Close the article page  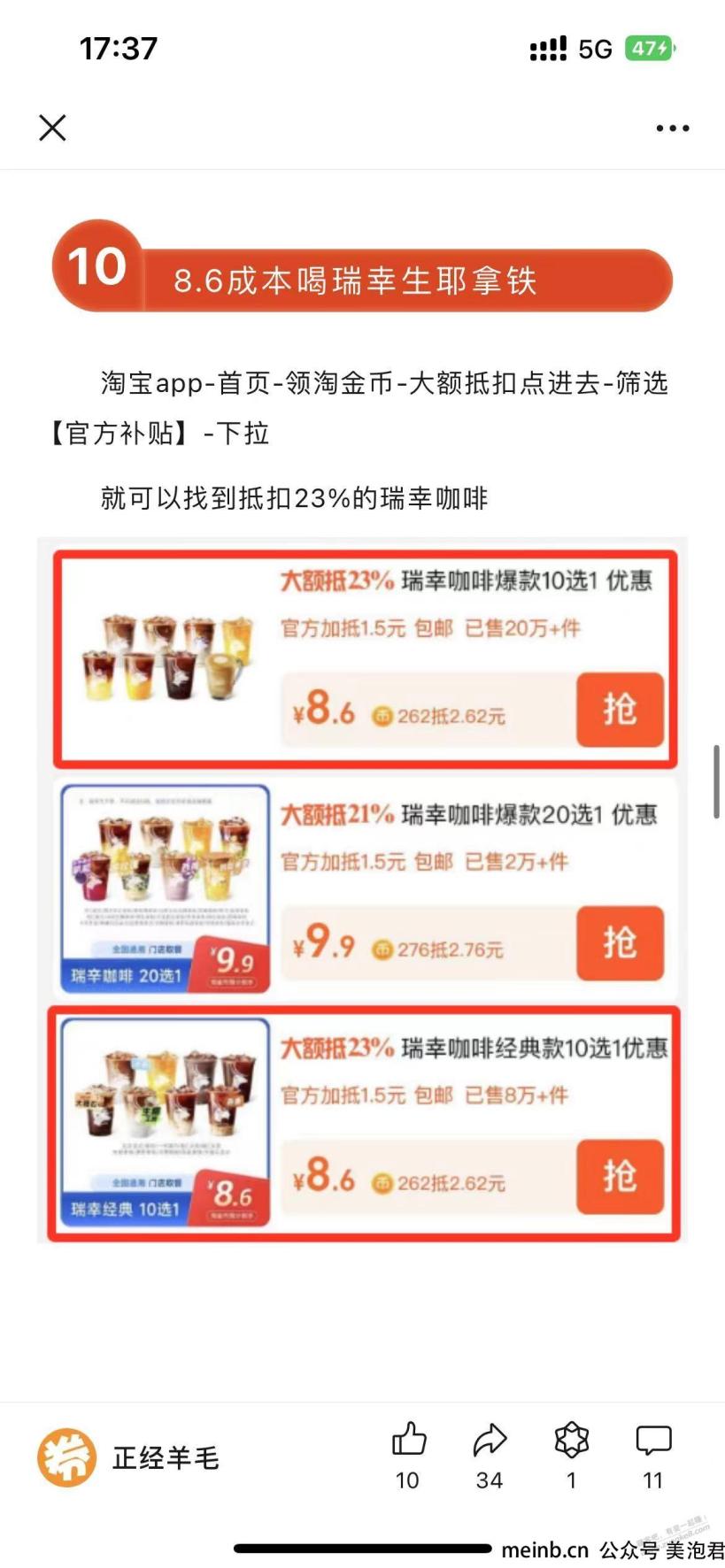52,128
